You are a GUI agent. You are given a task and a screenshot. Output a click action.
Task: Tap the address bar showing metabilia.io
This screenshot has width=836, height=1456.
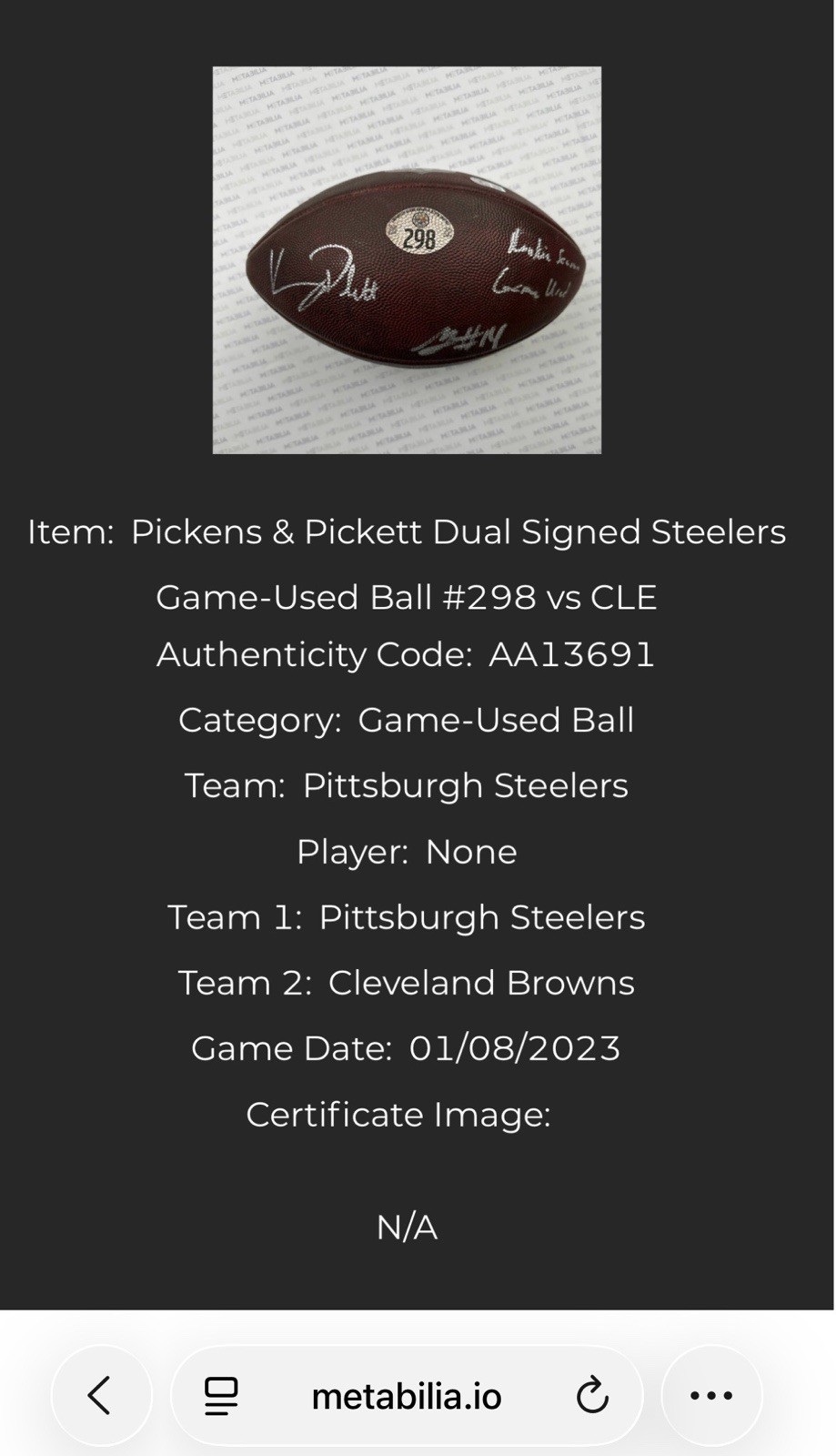coord(407,1395)
